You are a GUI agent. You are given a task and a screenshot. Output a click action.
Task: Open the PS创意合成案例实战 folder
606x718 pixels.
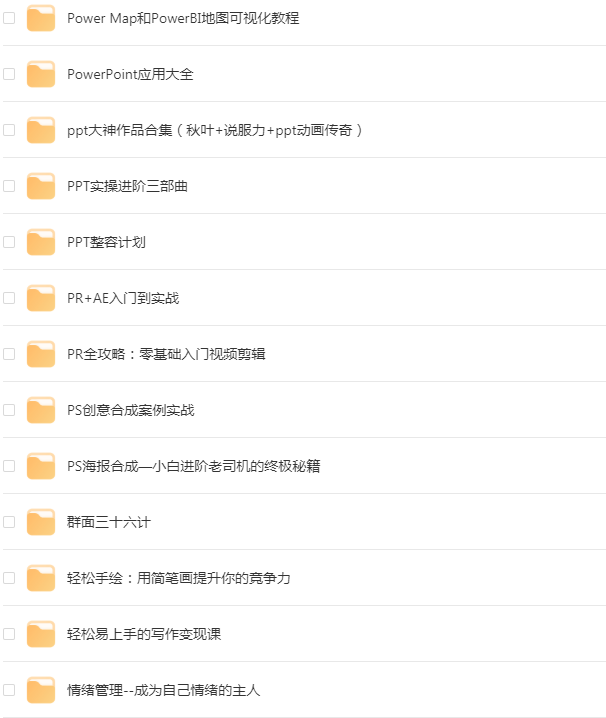(x=131, y=410)
